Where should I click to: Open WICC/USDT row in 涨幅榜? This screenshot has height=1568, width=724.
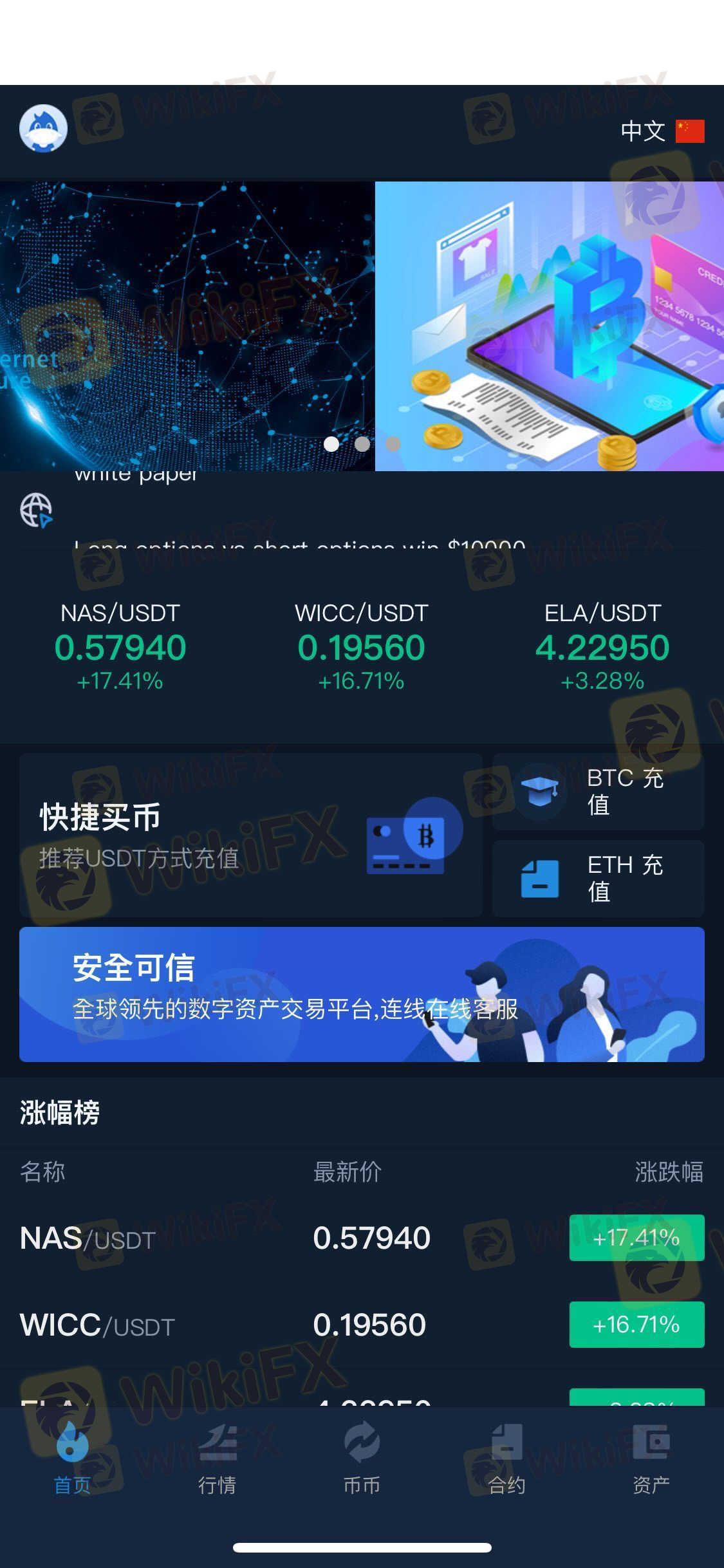click(362, 1325)
